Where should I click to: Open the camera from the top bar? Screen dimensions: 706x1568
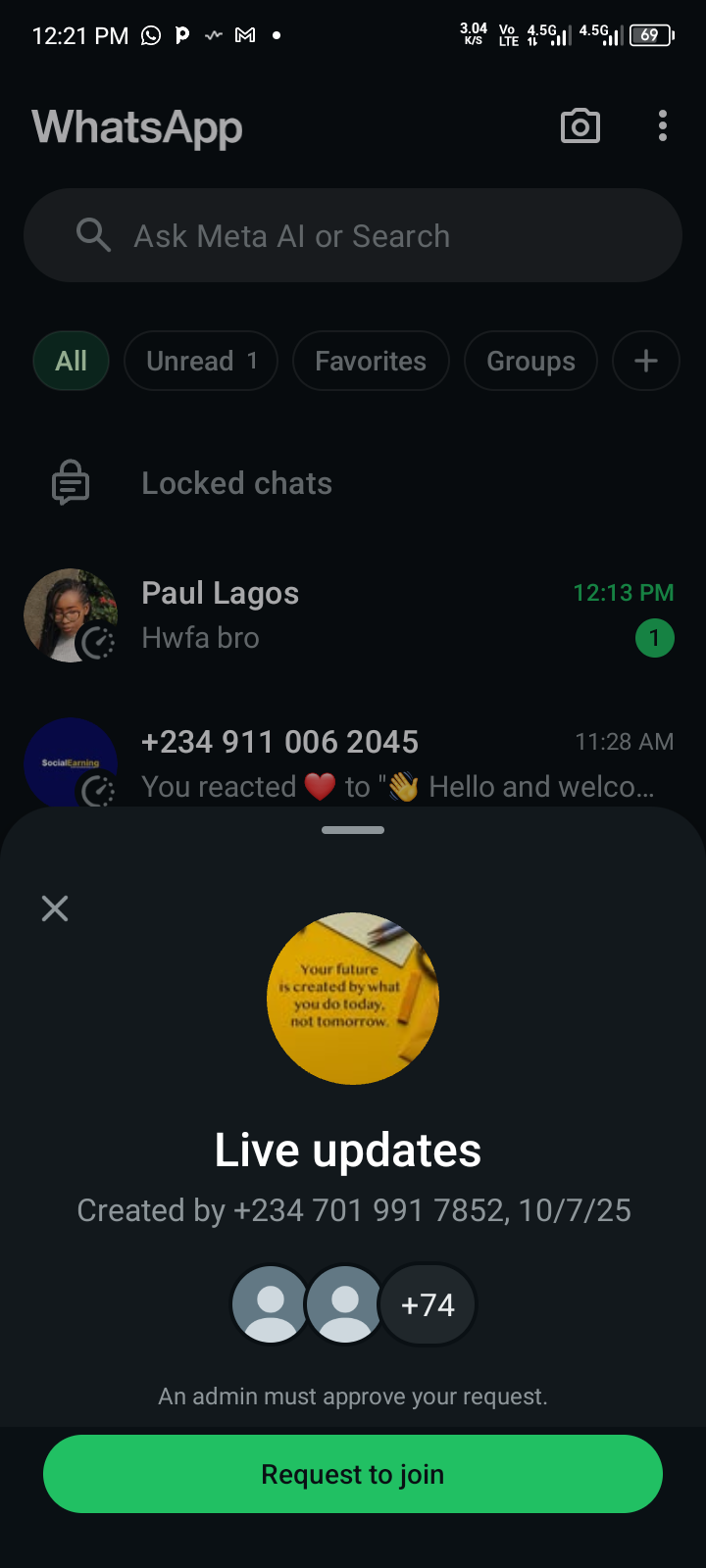tap(580, 126)
